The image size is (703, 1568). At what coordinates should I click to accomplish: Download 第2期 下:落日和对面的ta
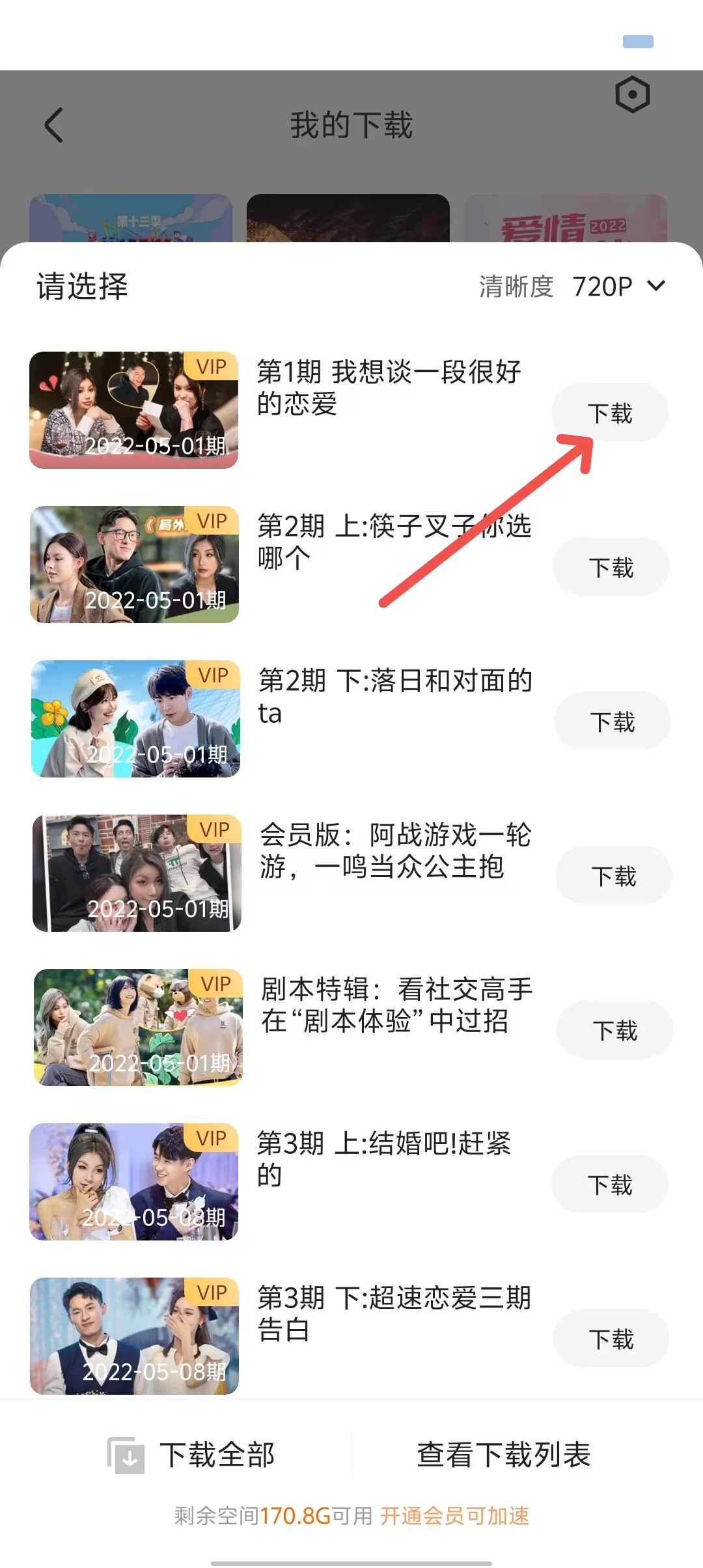coord(612,721)
